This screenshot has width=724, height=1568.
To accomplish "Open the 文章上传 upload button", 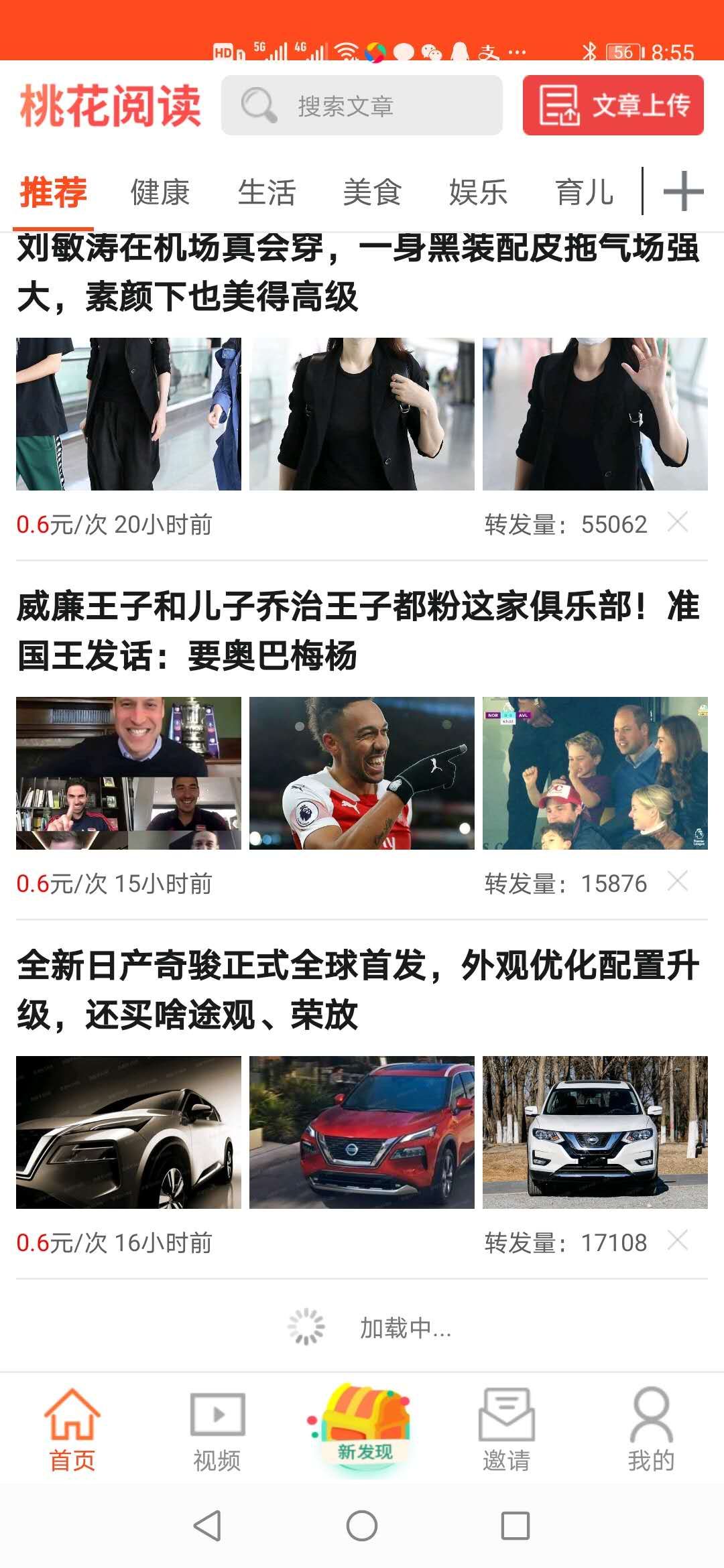I will point(613,106).
